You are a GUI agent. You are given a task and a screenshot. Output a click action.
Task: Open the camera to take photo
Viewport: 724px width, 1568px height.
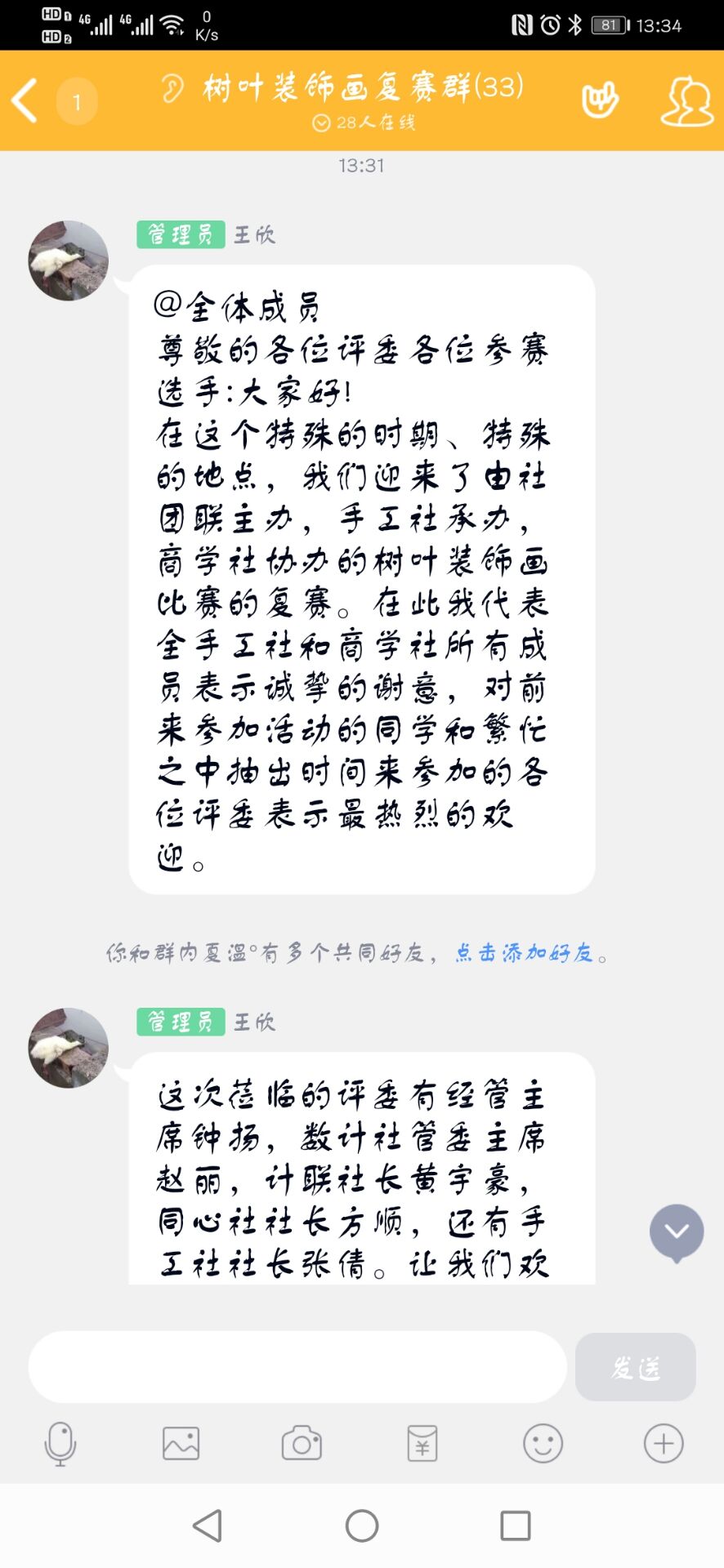(x=302, y=1443)
